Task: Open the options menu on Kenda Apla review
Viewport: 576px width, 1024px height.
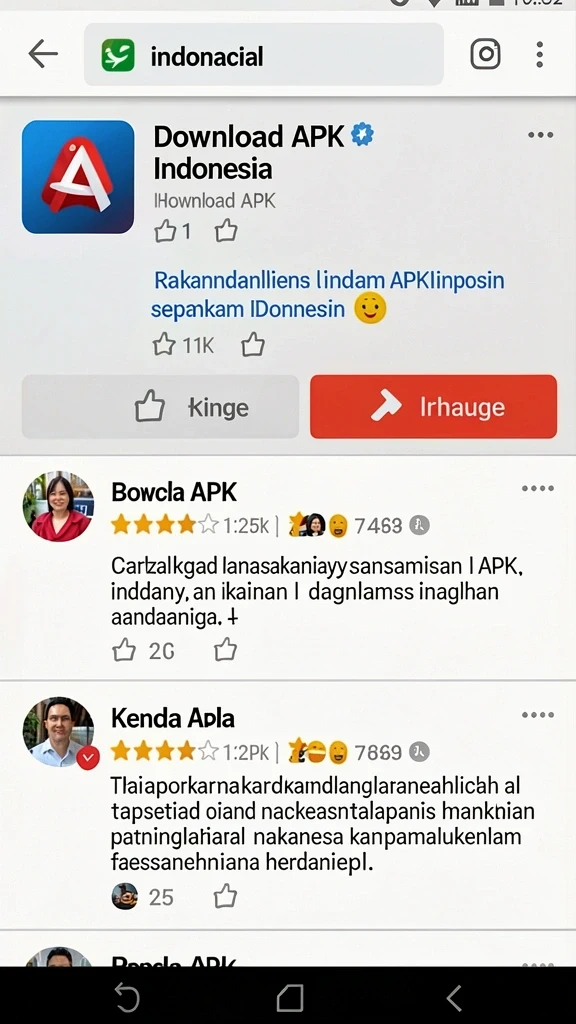Action: [538, 715]
